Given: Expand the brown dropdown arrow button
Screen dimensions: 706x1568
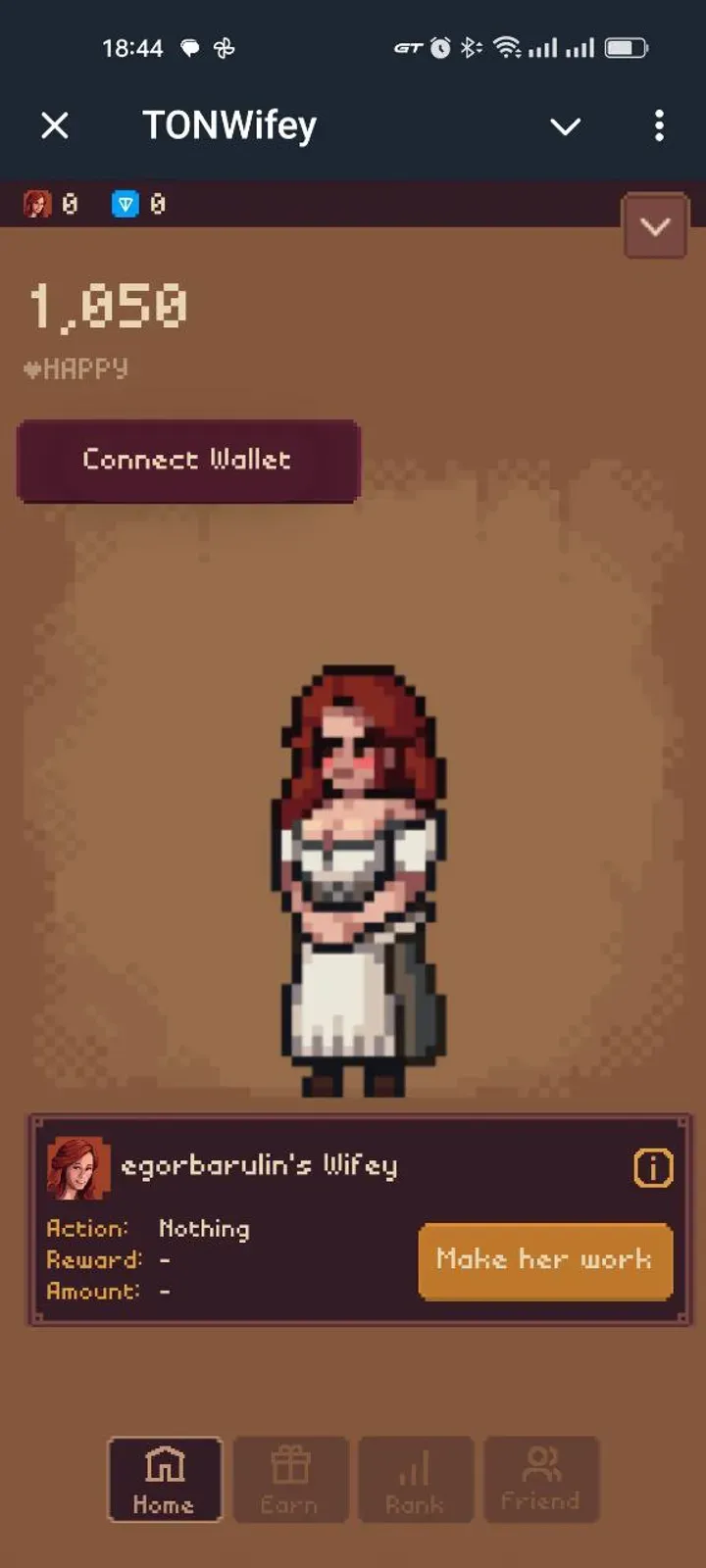Looking at the screenshot, I should tap(655, 226).
